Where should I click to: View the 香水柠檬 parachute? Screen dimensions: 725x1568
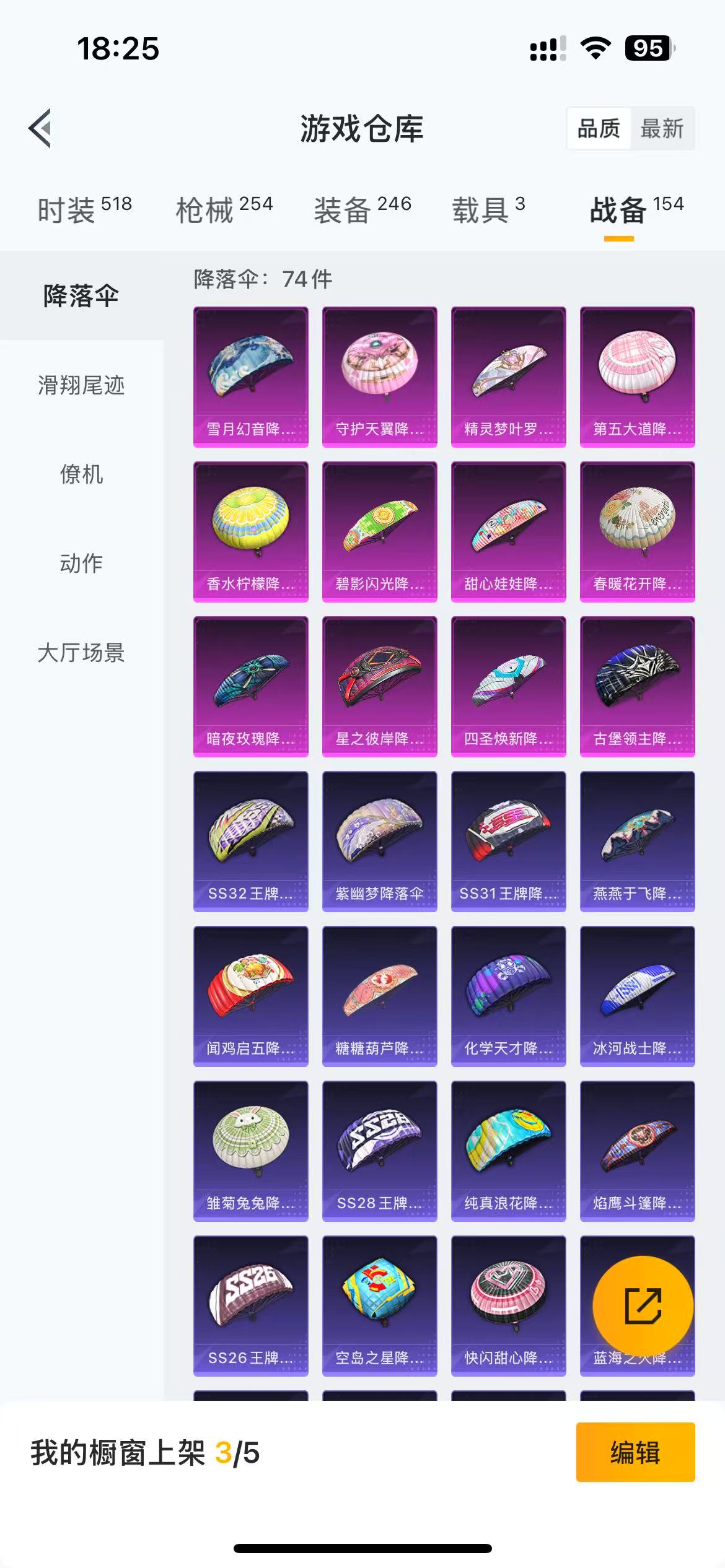coord(250,531)
